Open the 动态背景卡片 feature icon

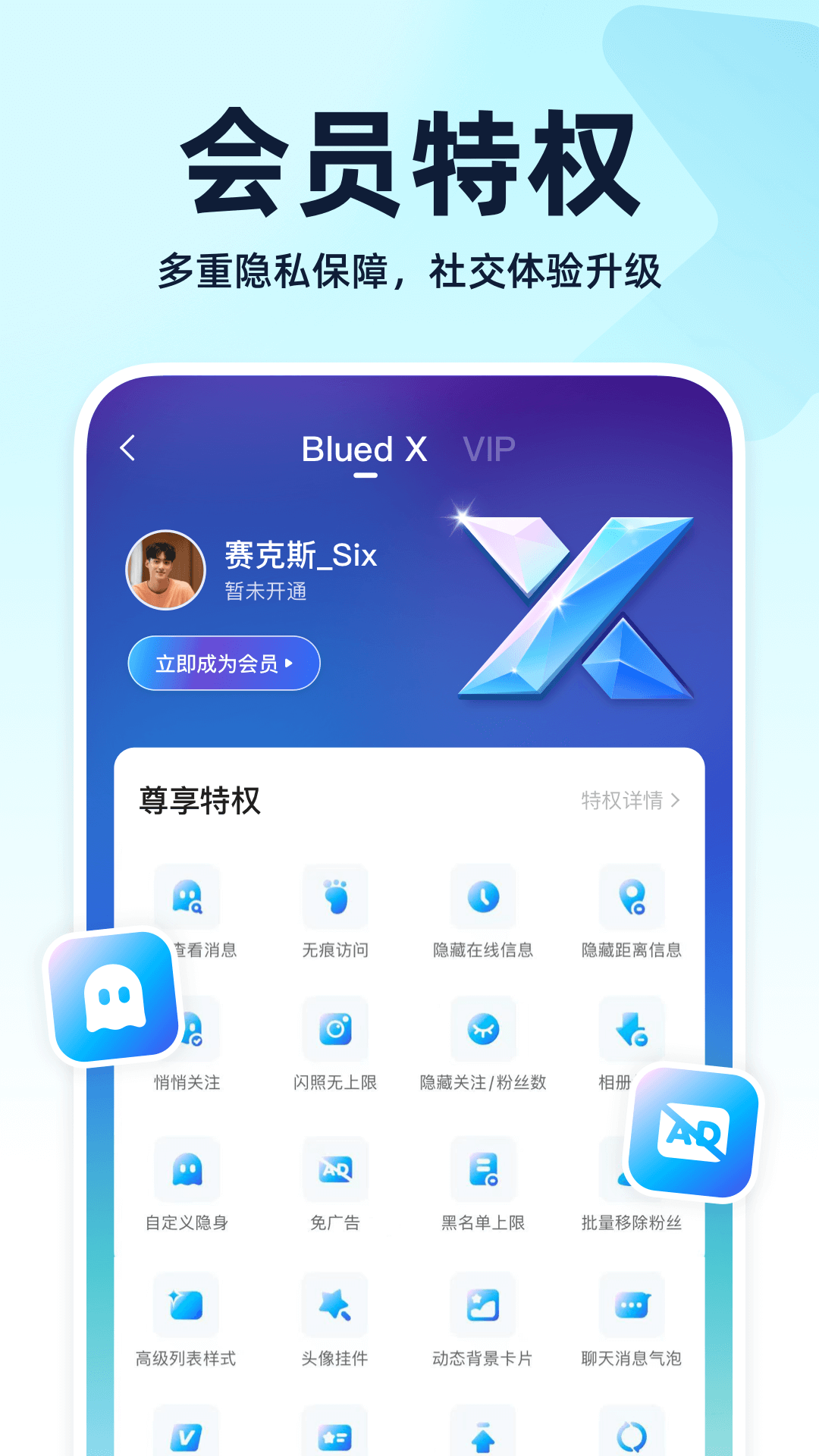tap(485, 1307)
